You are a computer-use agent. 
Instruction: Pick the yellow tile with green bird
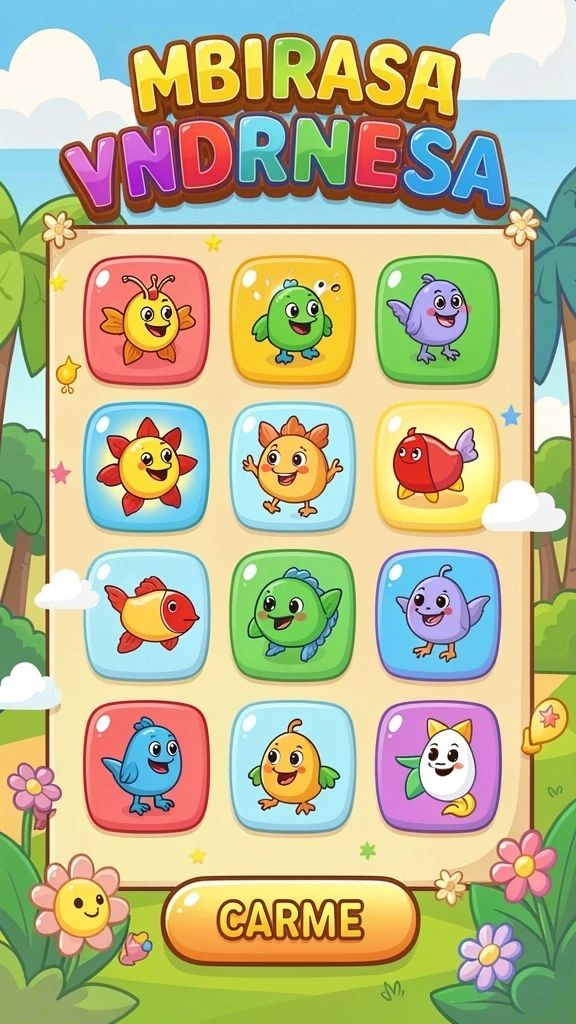point(293,319)
